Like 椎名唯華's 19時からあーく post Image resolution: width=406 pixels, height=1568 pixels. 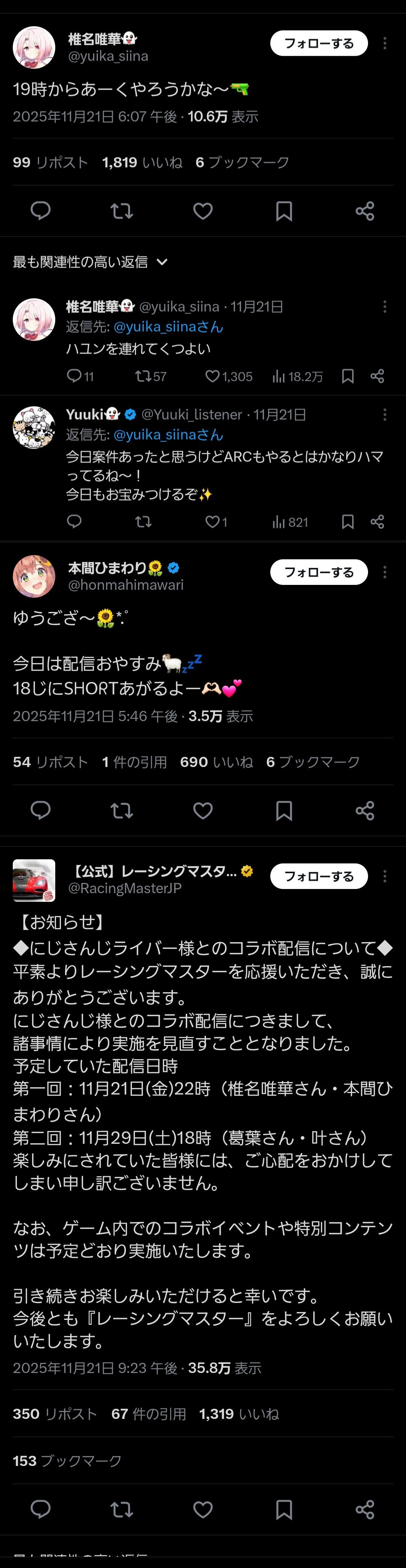pyautogui.click(x=203, y=211)
